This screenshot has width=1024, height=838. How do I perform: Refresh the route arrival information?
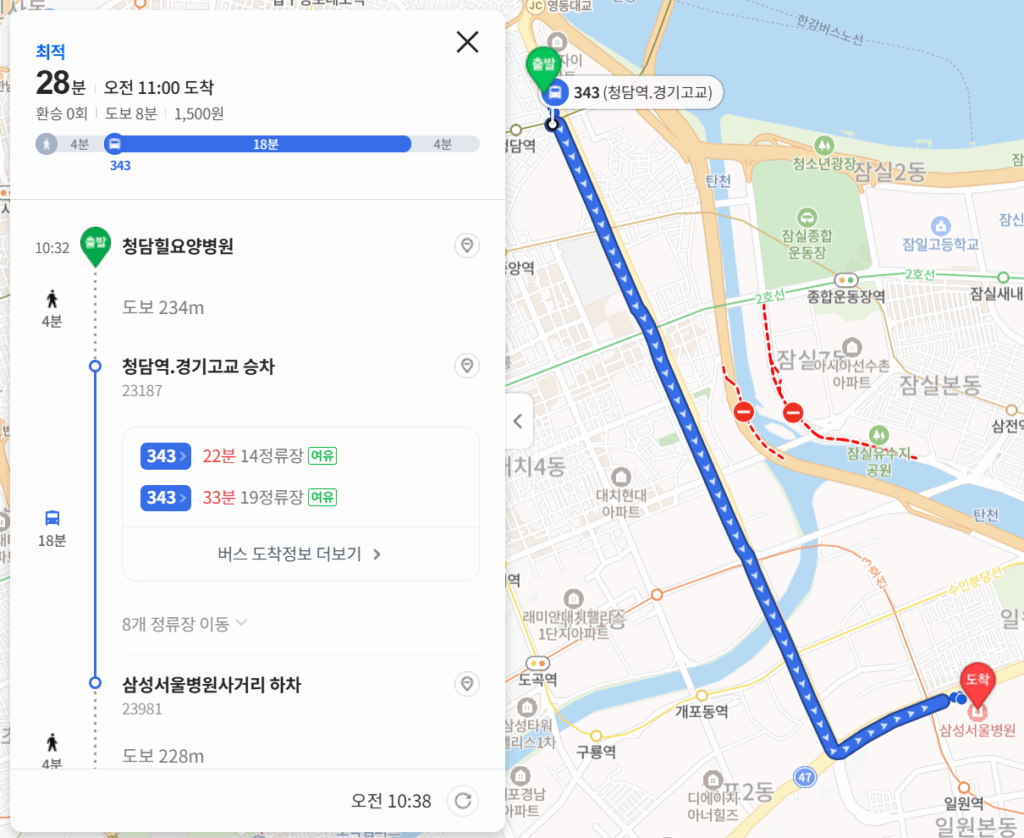(462, 800)
